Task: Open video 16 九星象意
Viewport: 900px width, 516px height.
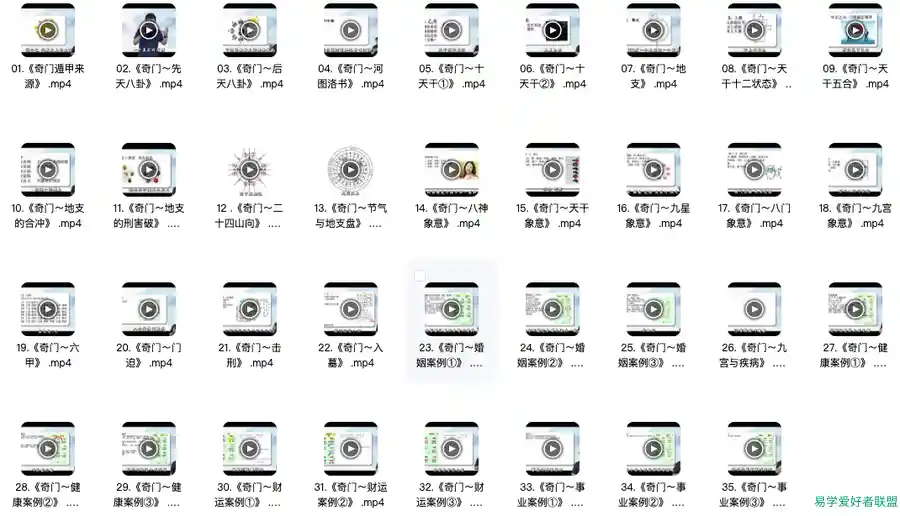Action: coord(653,169)
